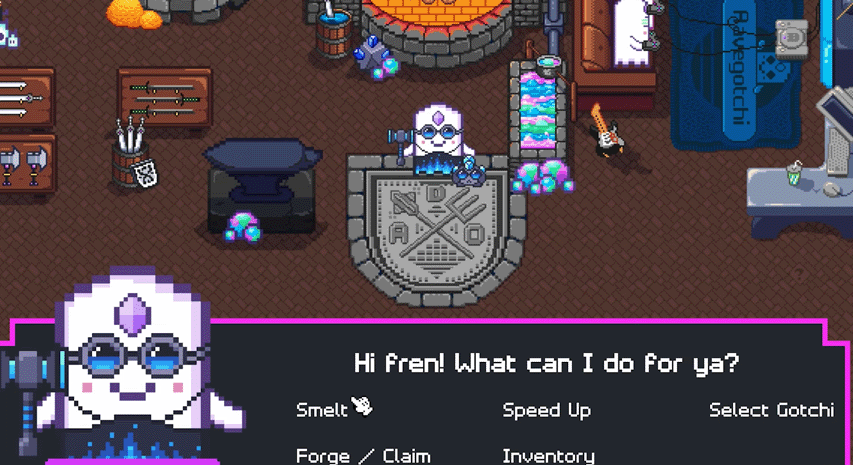This screenshot has height=465, width=853.
Task: Choose the Speed Up option
Action: pos(546,410)
